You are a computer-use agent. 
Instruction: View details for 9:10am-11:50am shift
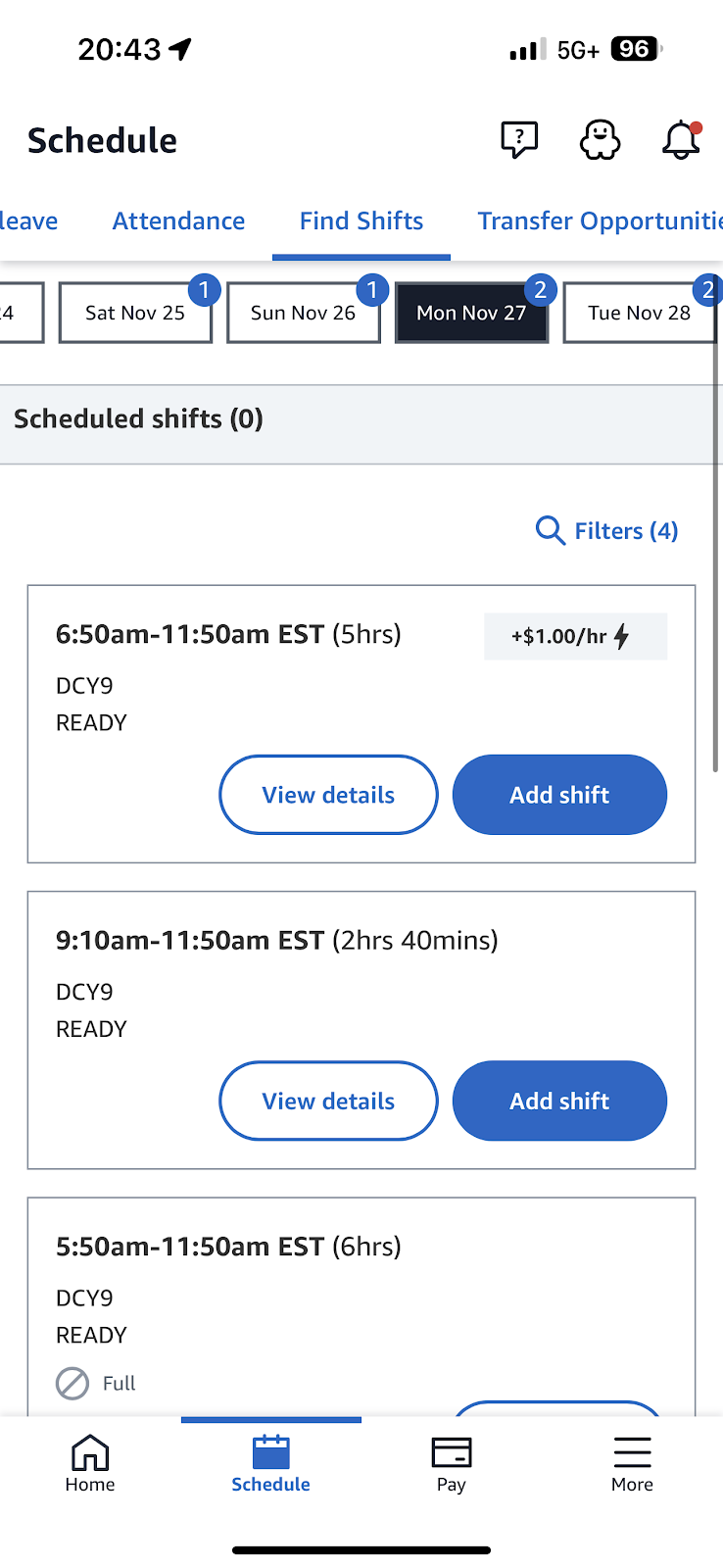pos(328,1101)
